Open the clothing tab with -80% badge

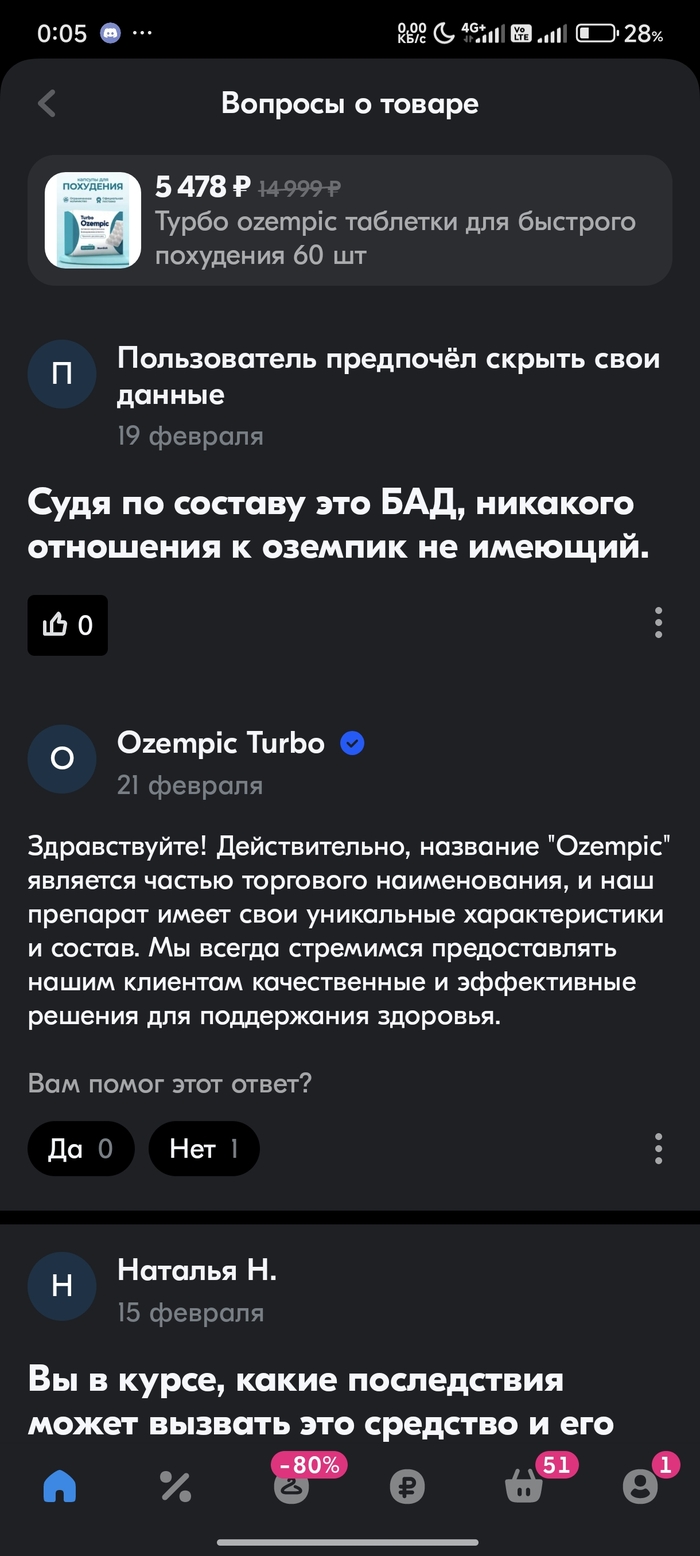click(292, 1487)
